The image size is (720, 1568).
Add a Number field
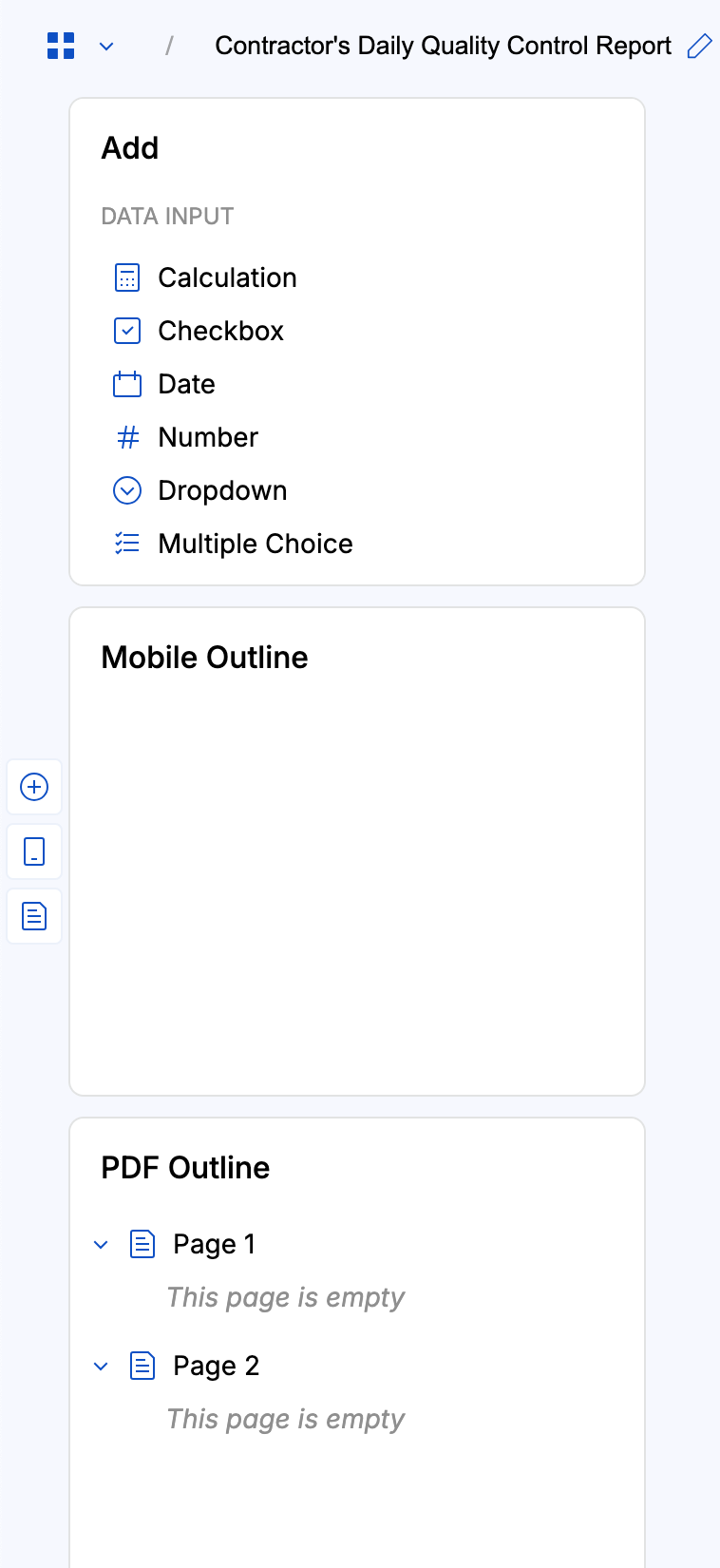(x=208, y=437)
